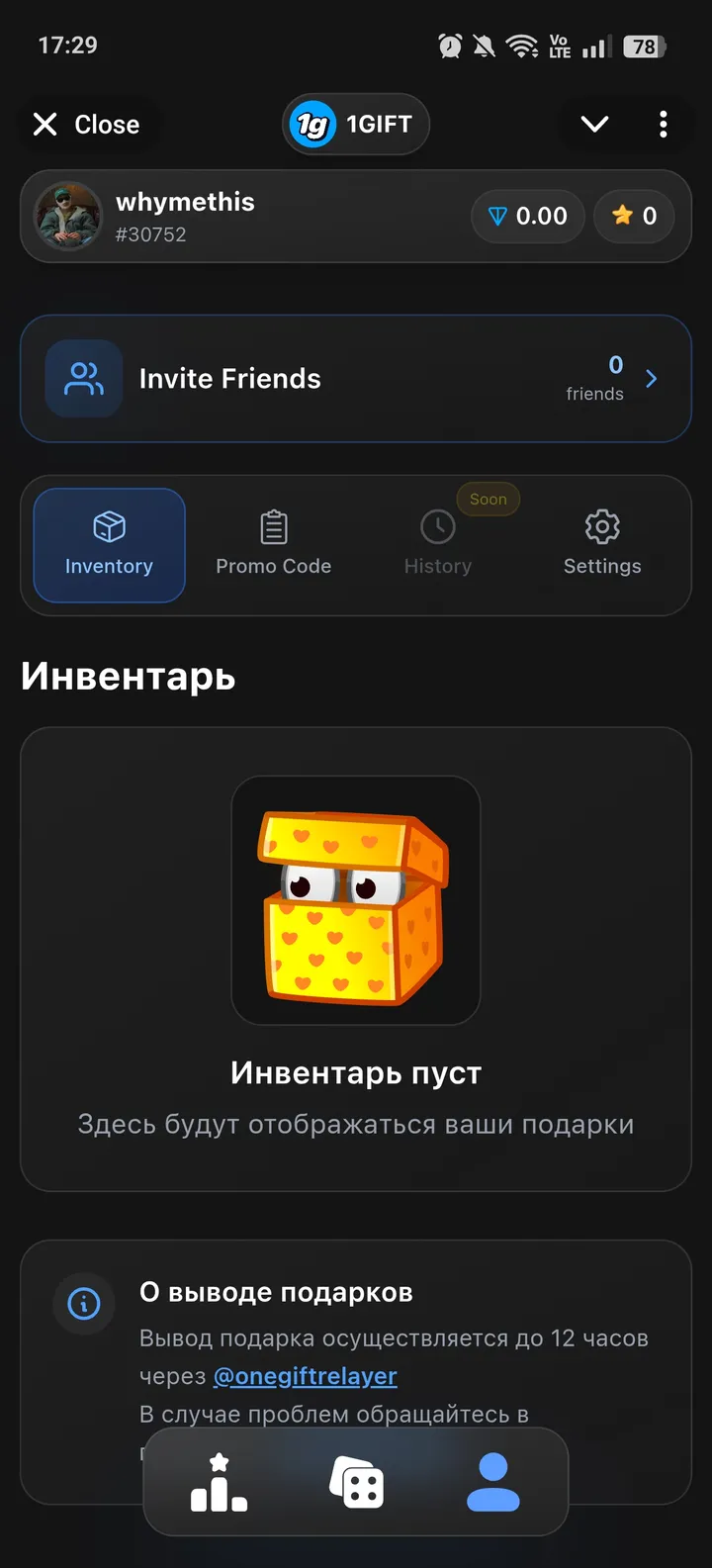
Task: Click the Invite Friends people icon
Action: point(83,378)
